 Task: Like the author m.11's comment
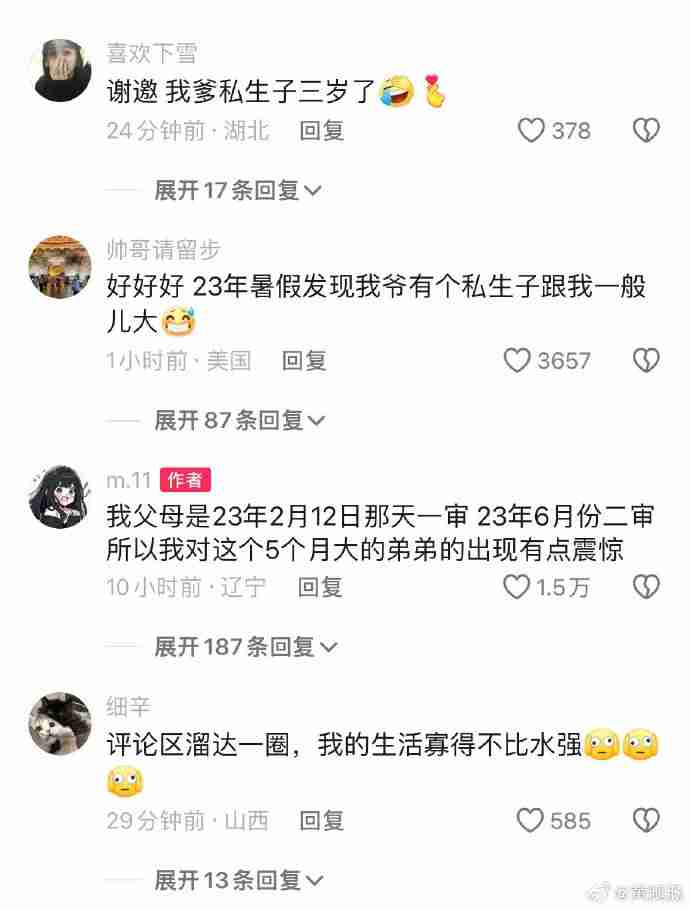(x=516, y=587)
